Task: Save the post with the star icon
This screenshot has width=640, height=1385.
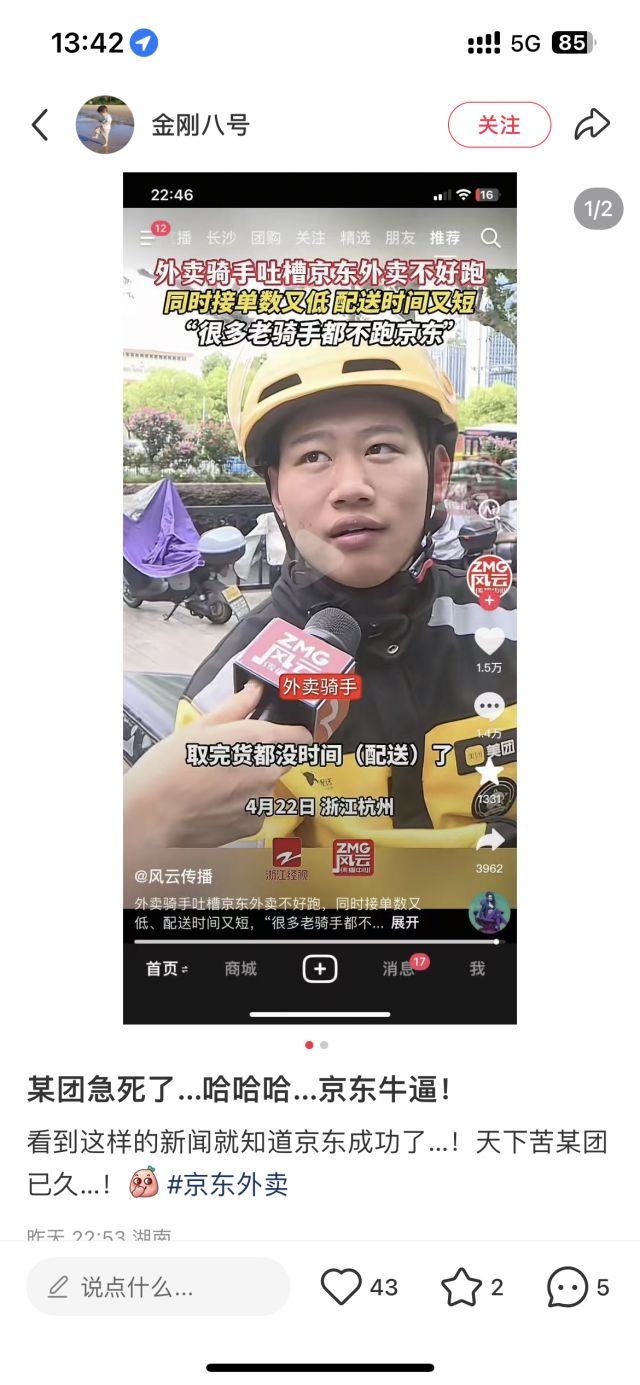Action: 461,1287
